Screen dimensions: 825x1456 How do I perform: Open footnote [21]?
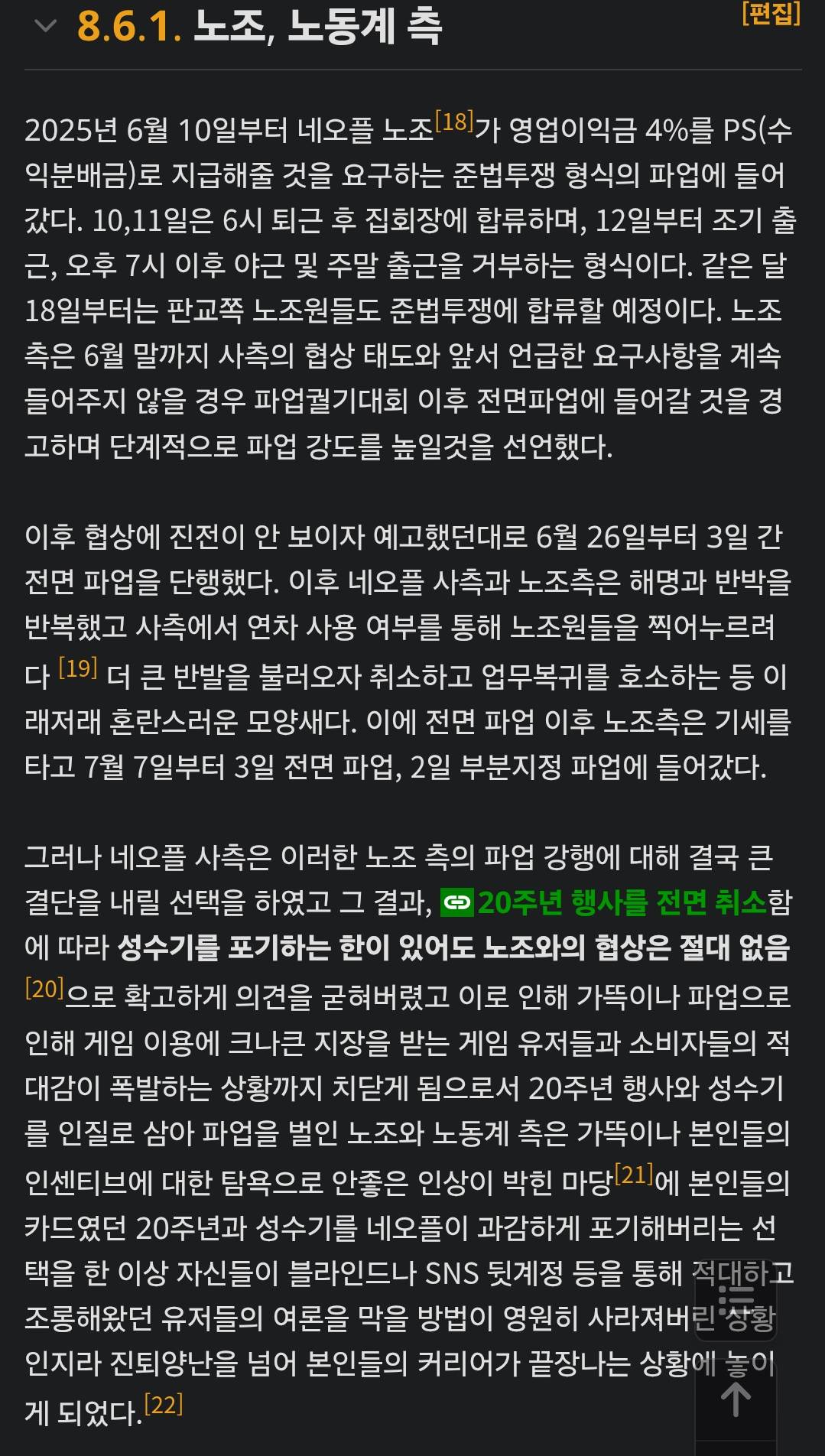point(634,1174)
